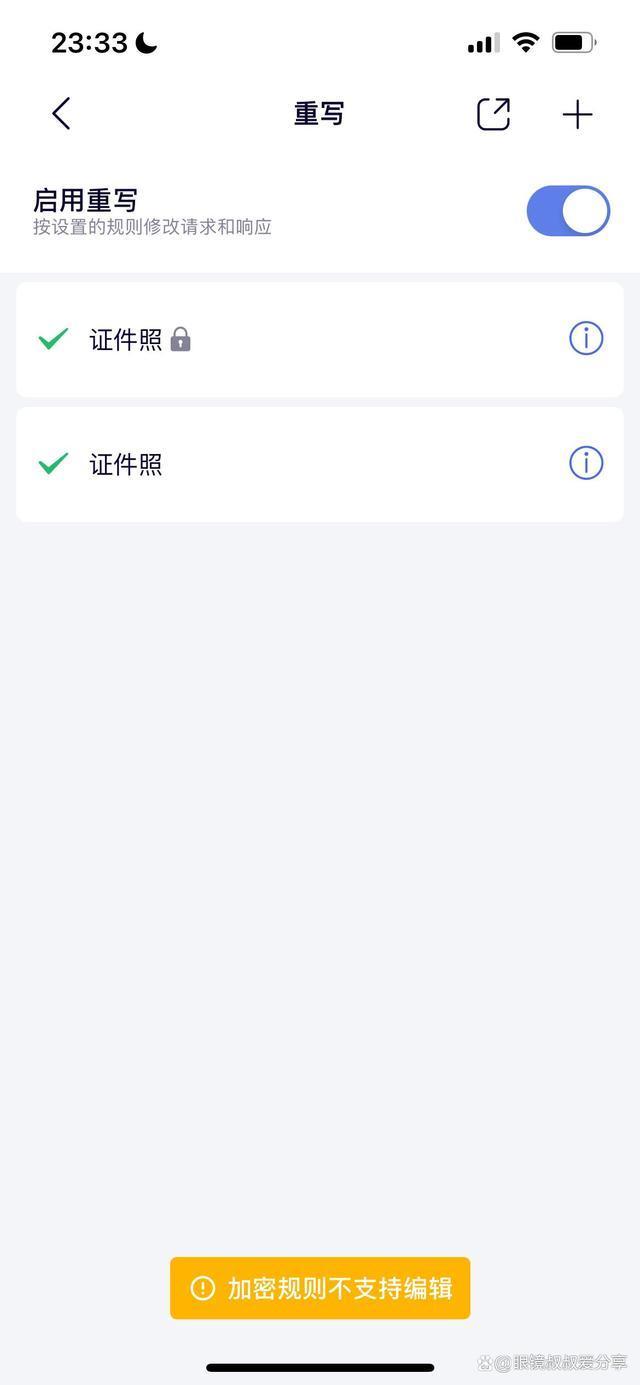Go back from the 重写 screen

[x=61, y=114]
